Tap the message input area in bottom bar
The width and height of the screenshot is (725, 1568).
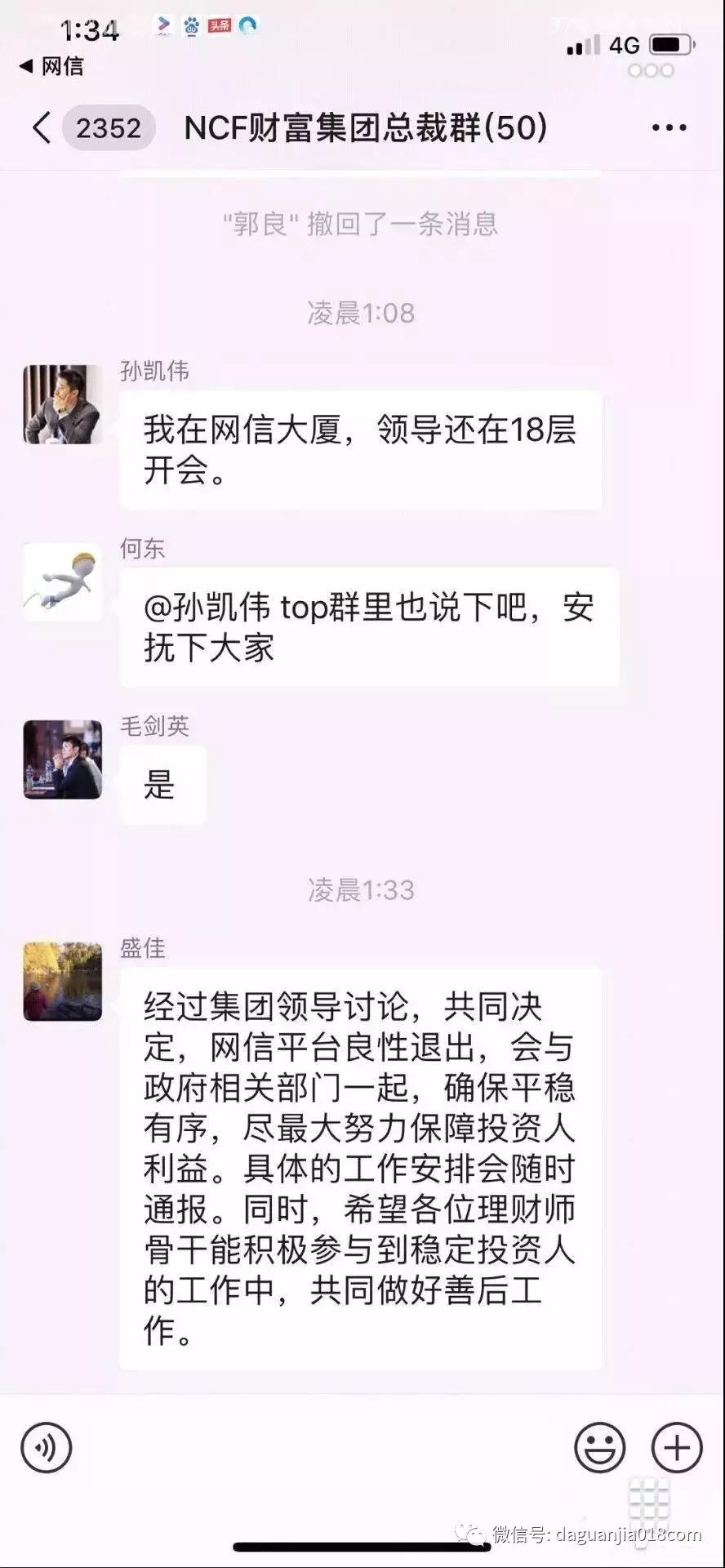tap(318, 1446)
